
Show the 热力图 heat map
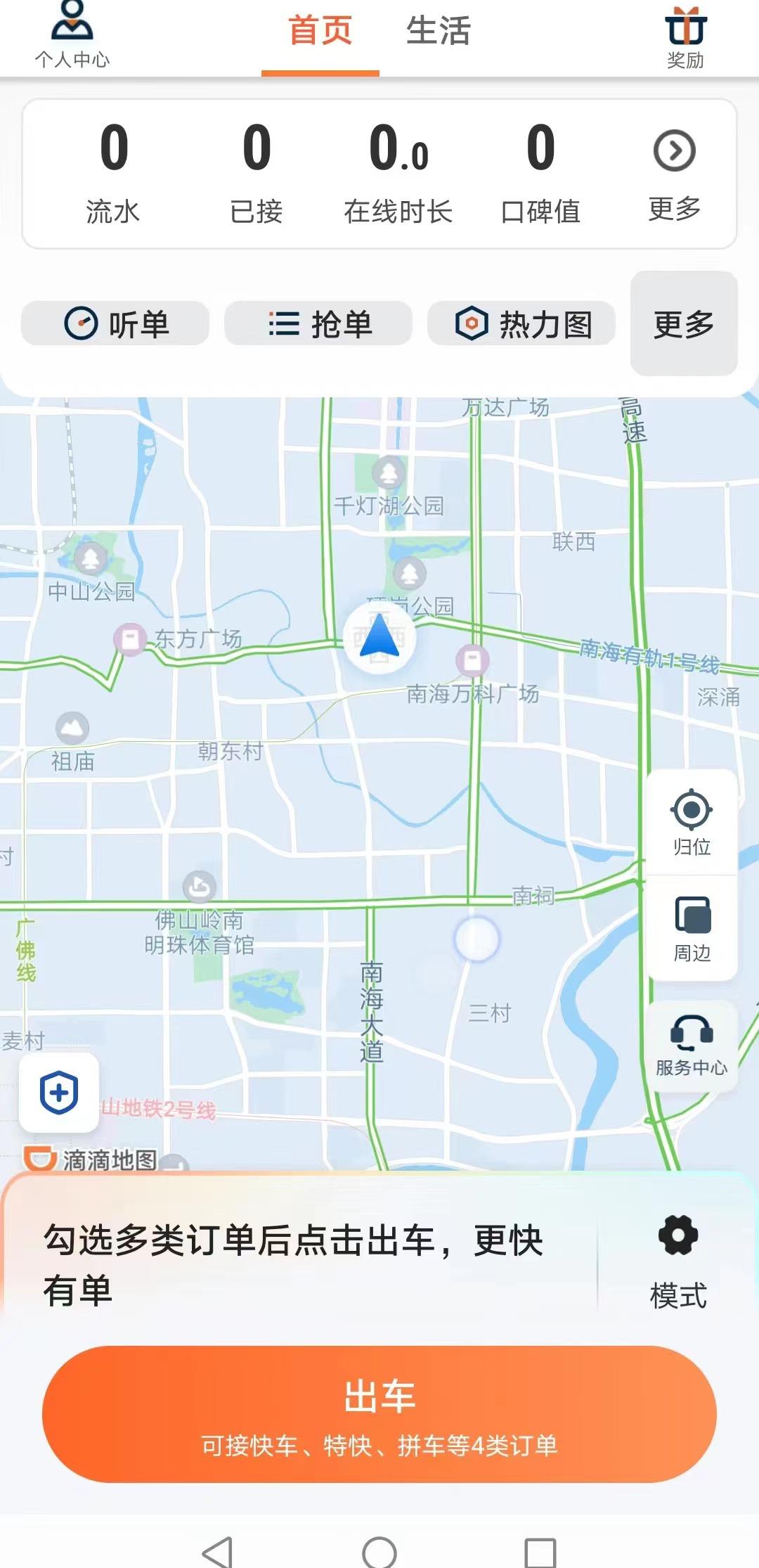[522, 323]
